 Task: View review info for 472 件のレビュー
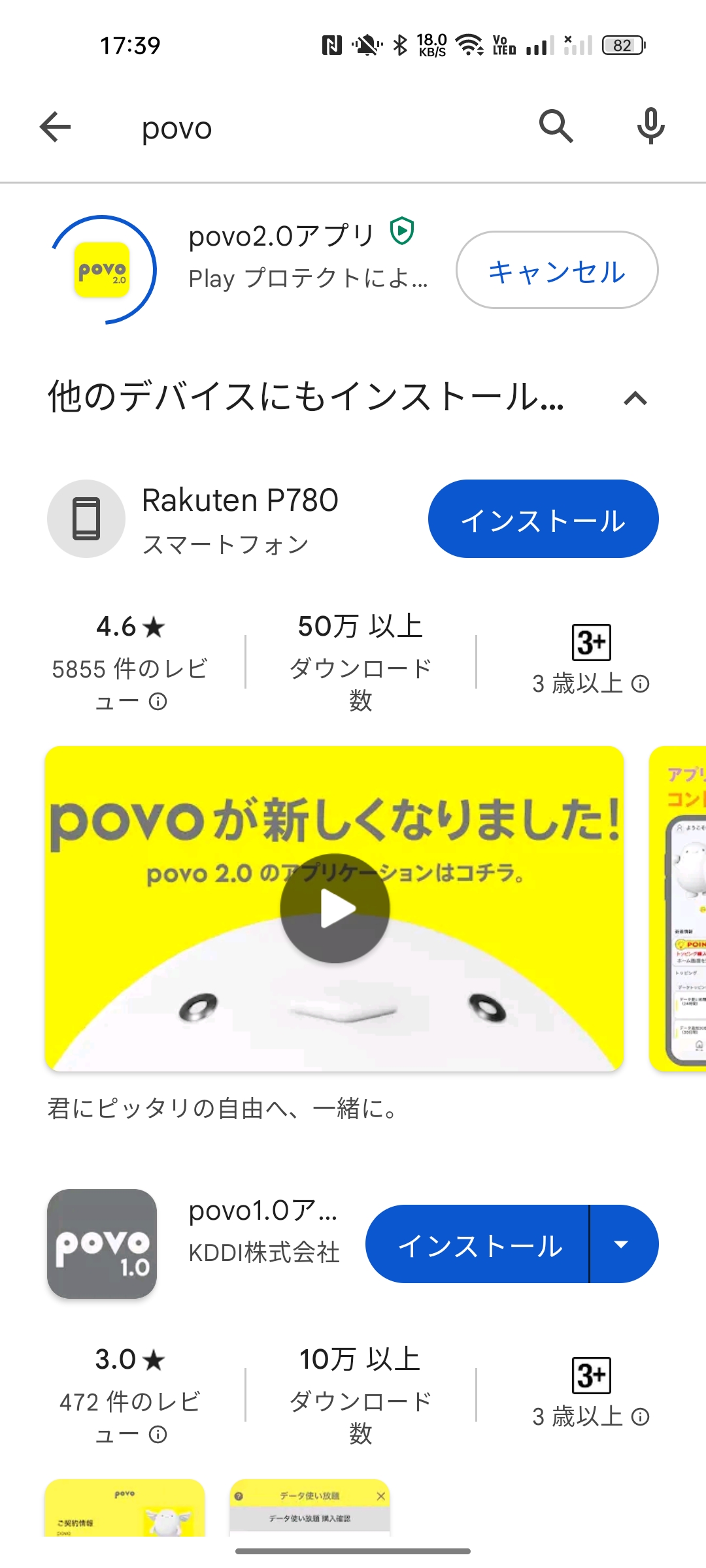pos(158,1435)
